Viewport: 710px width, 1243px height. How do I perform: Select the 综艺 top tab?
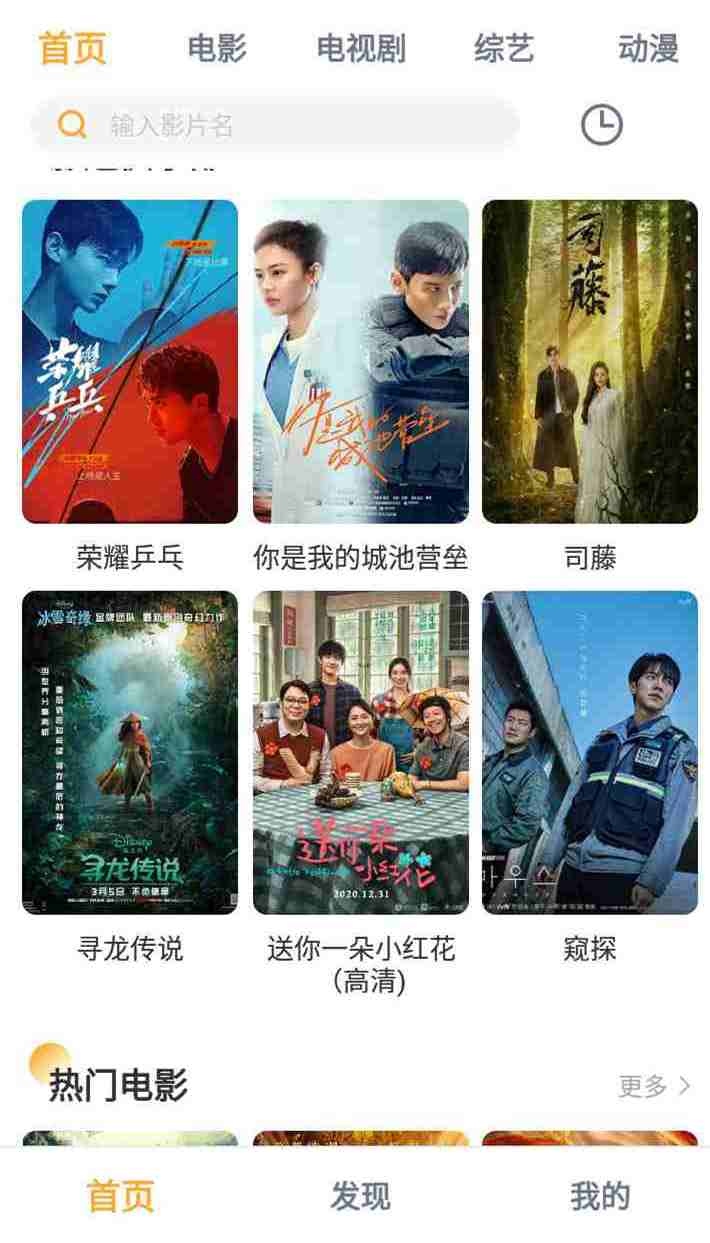[x=504, y=48]
